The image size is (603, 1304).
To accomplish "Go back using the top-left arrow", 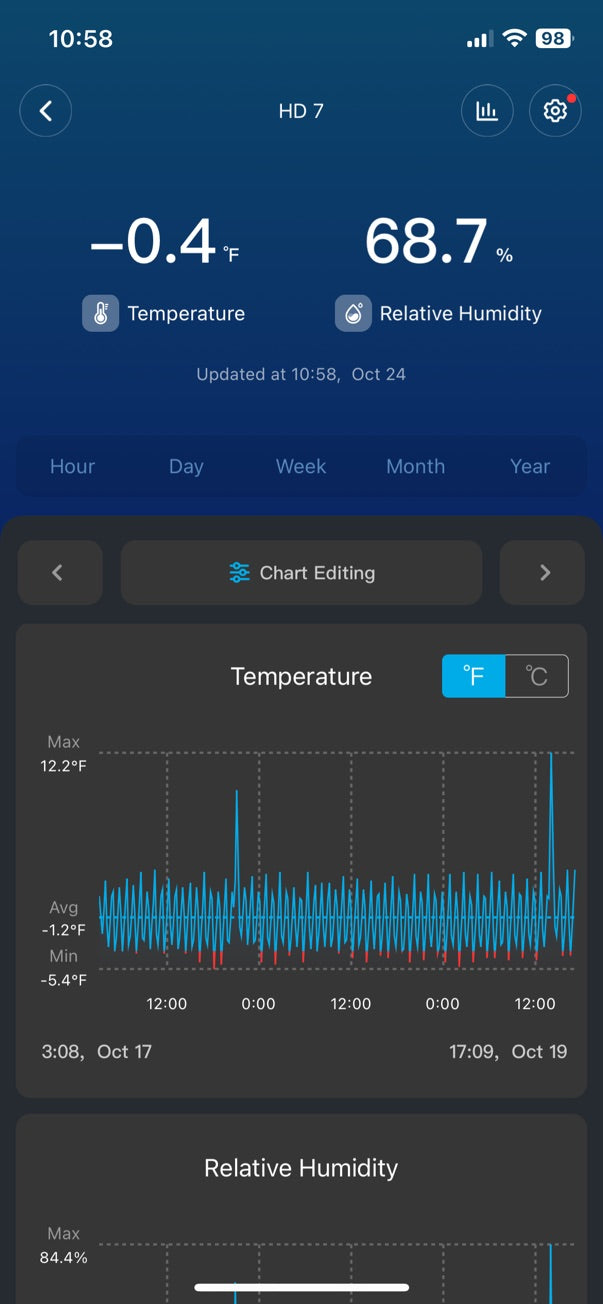I will (x=46, y=111).
